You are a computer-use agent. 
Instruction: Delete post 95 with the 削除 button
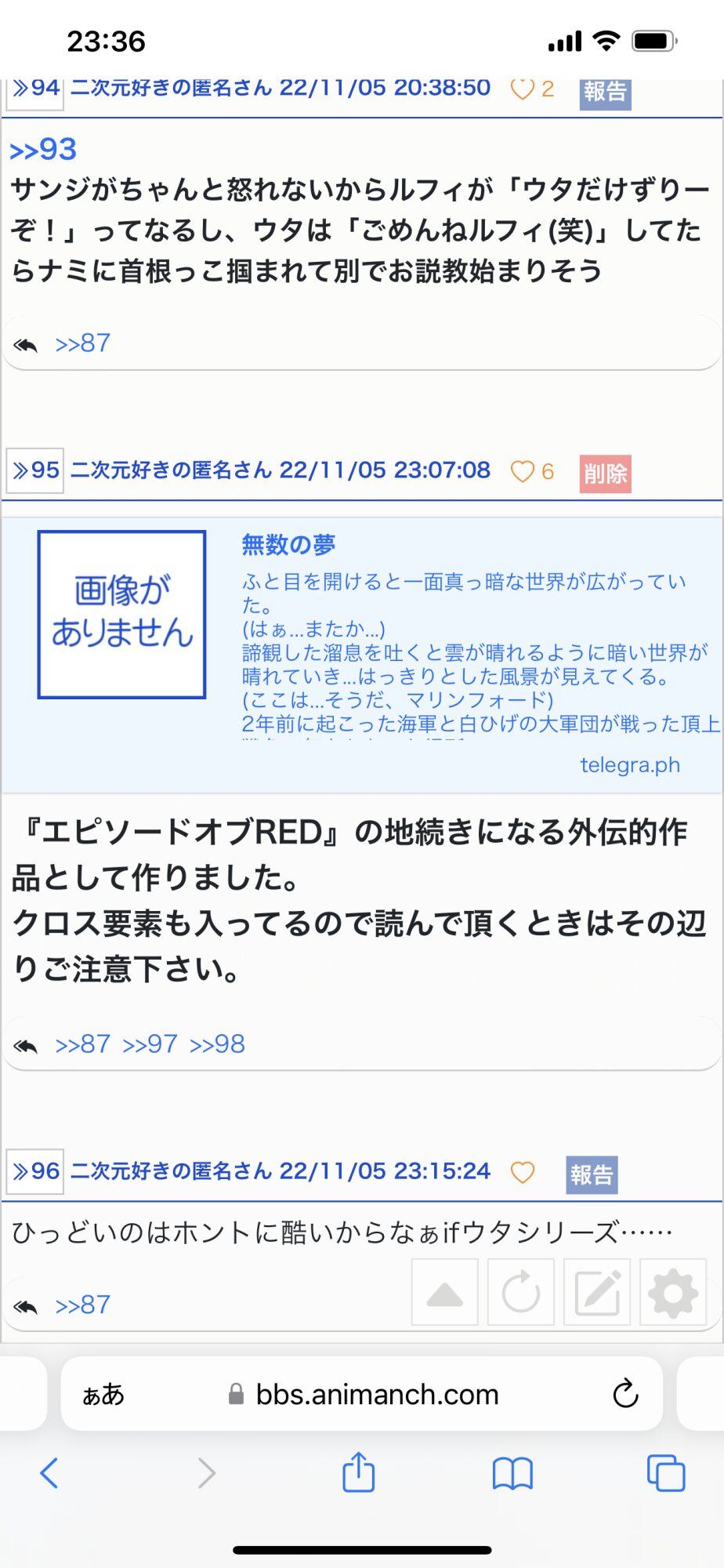pyautogui.click(x=605, y=474)
